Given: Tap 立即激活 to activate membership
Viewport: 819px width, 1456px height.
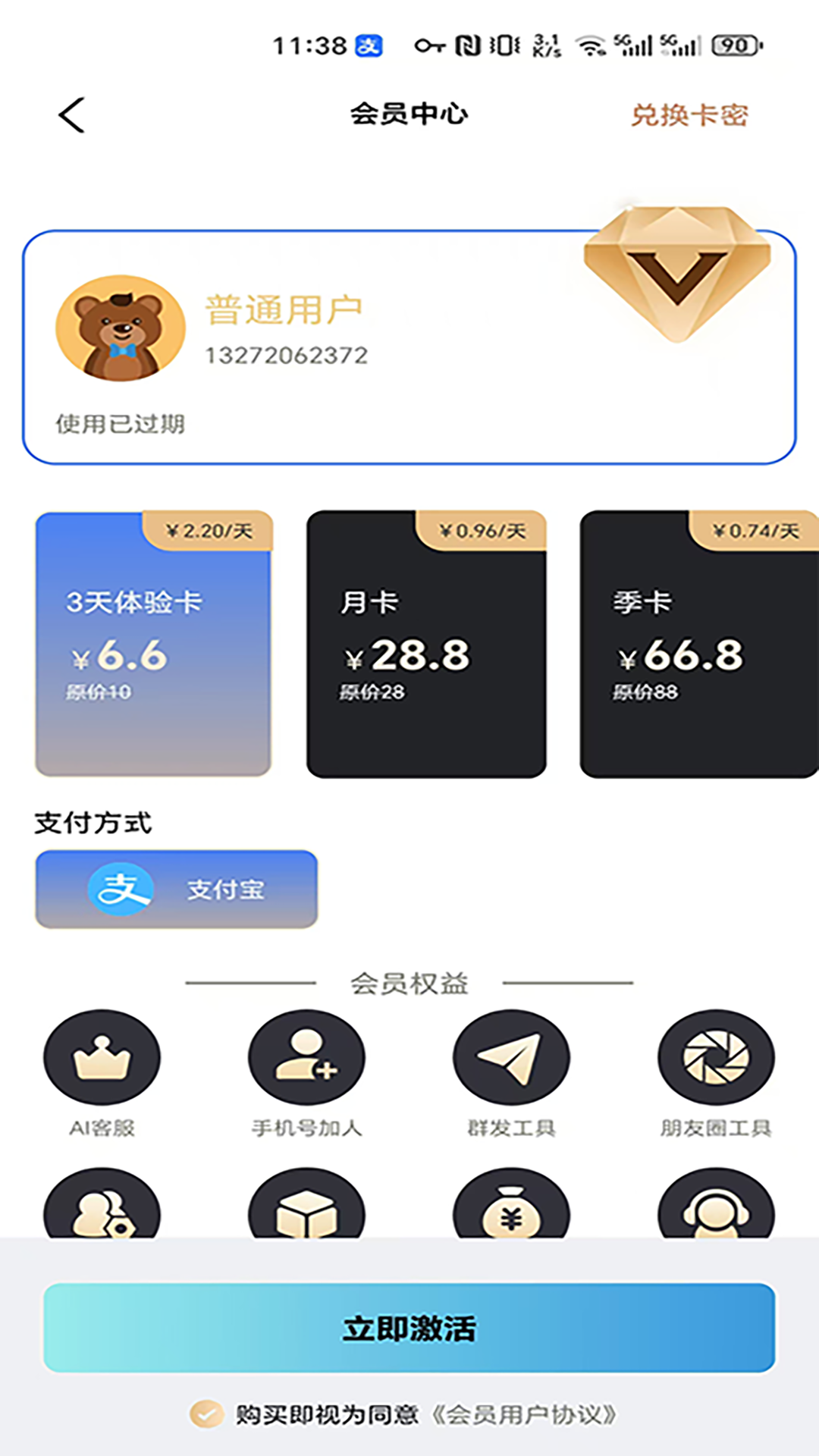Looking at the screenshot, I should (409, 1328).
